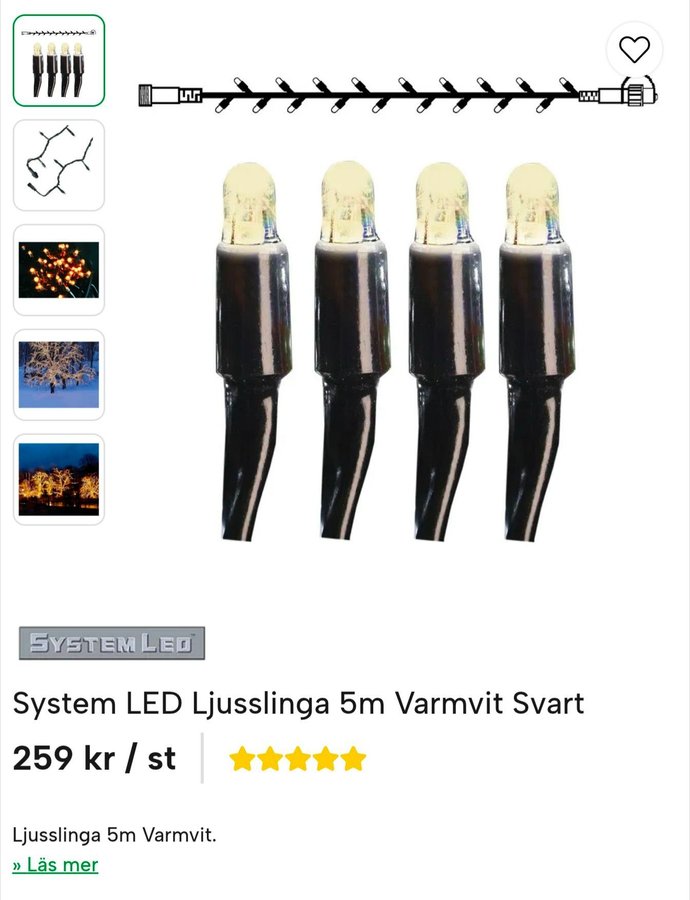This screenshot has width=690, height=900.
Task: Add the product to favorites with the heart
Action: pyautogui.click(x=634, y=49)
